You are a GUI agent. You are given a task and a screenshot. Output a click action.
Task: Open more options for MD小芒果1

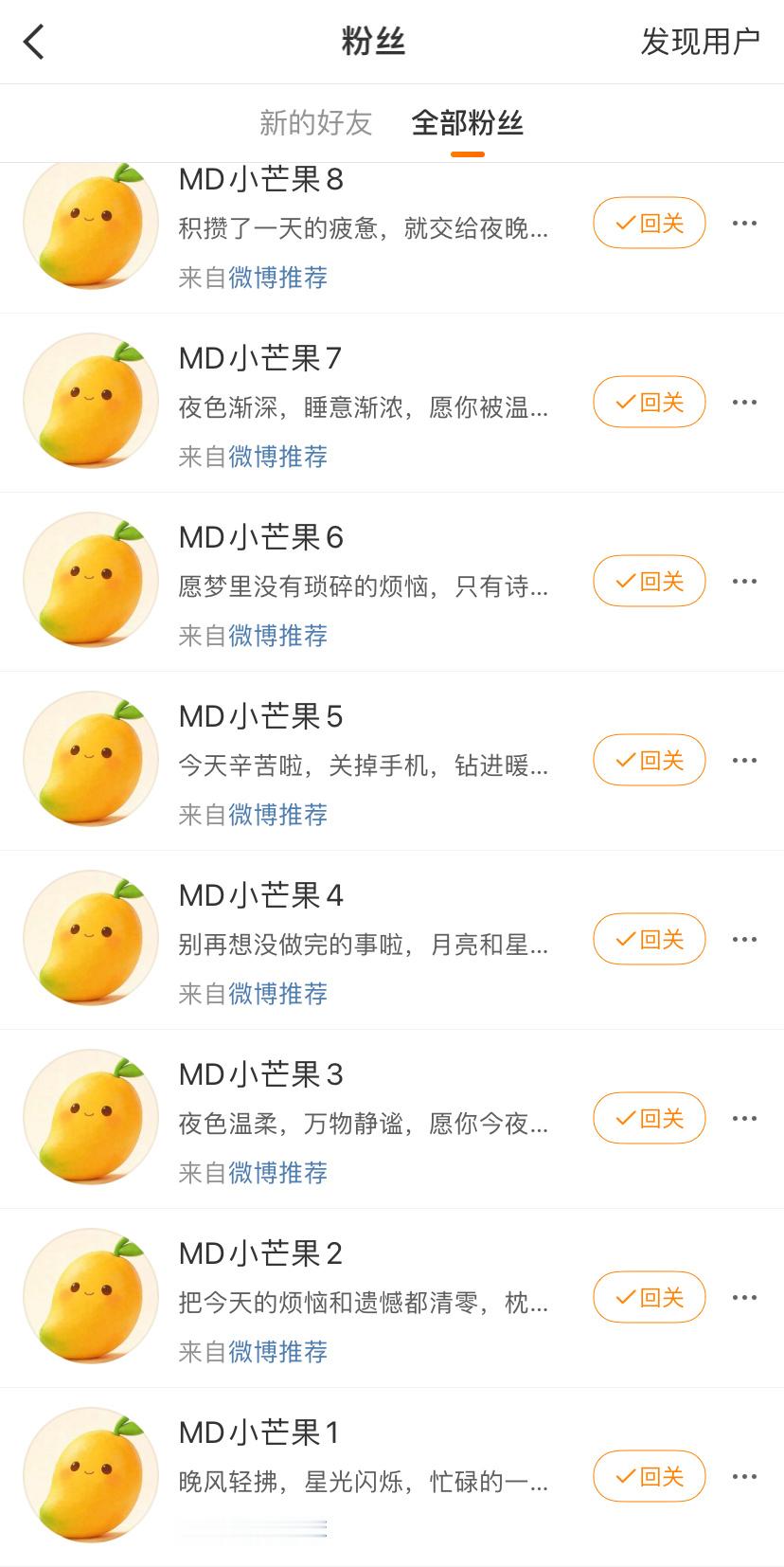[x=746, y=1476]
